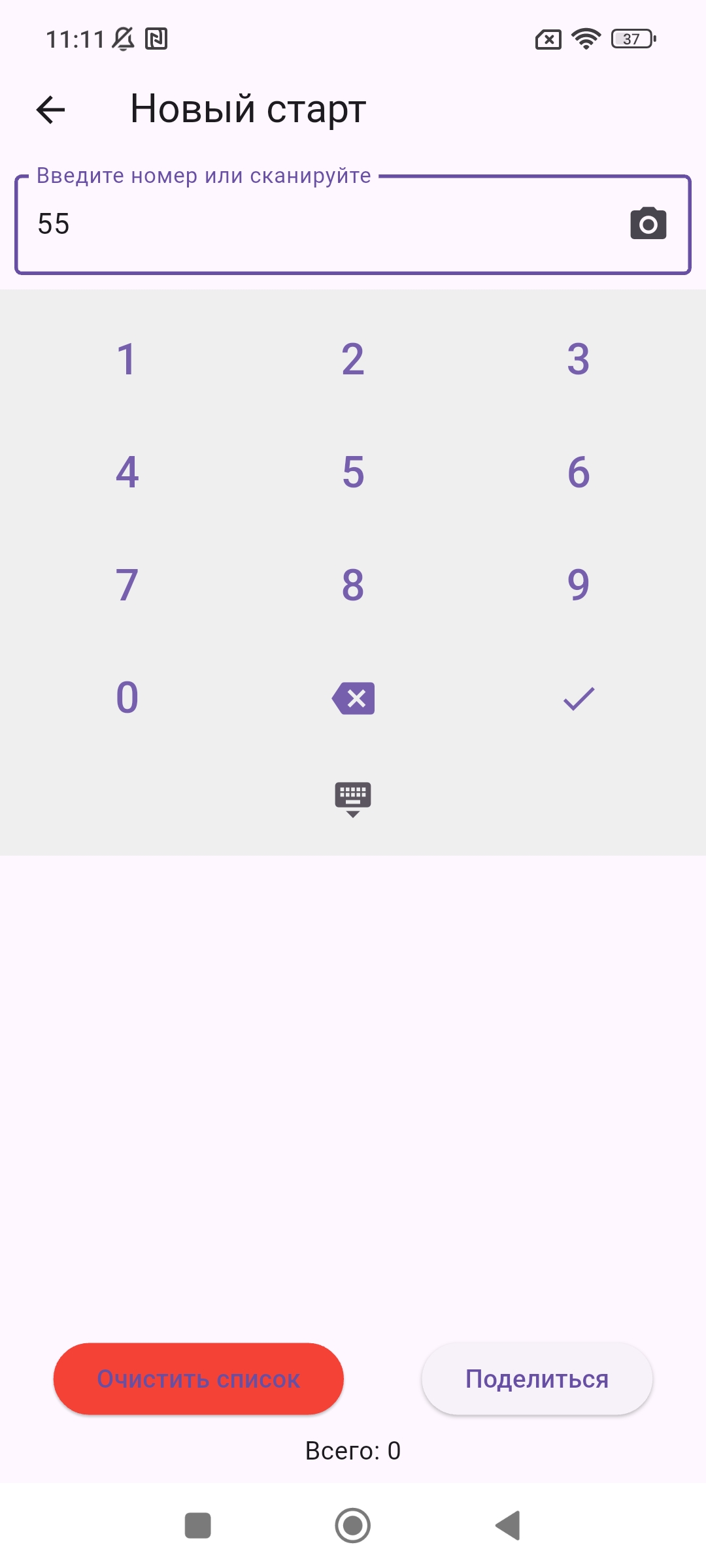
Task: Enter digit 9 on the keypad
Action: click(x=579, y=585)
